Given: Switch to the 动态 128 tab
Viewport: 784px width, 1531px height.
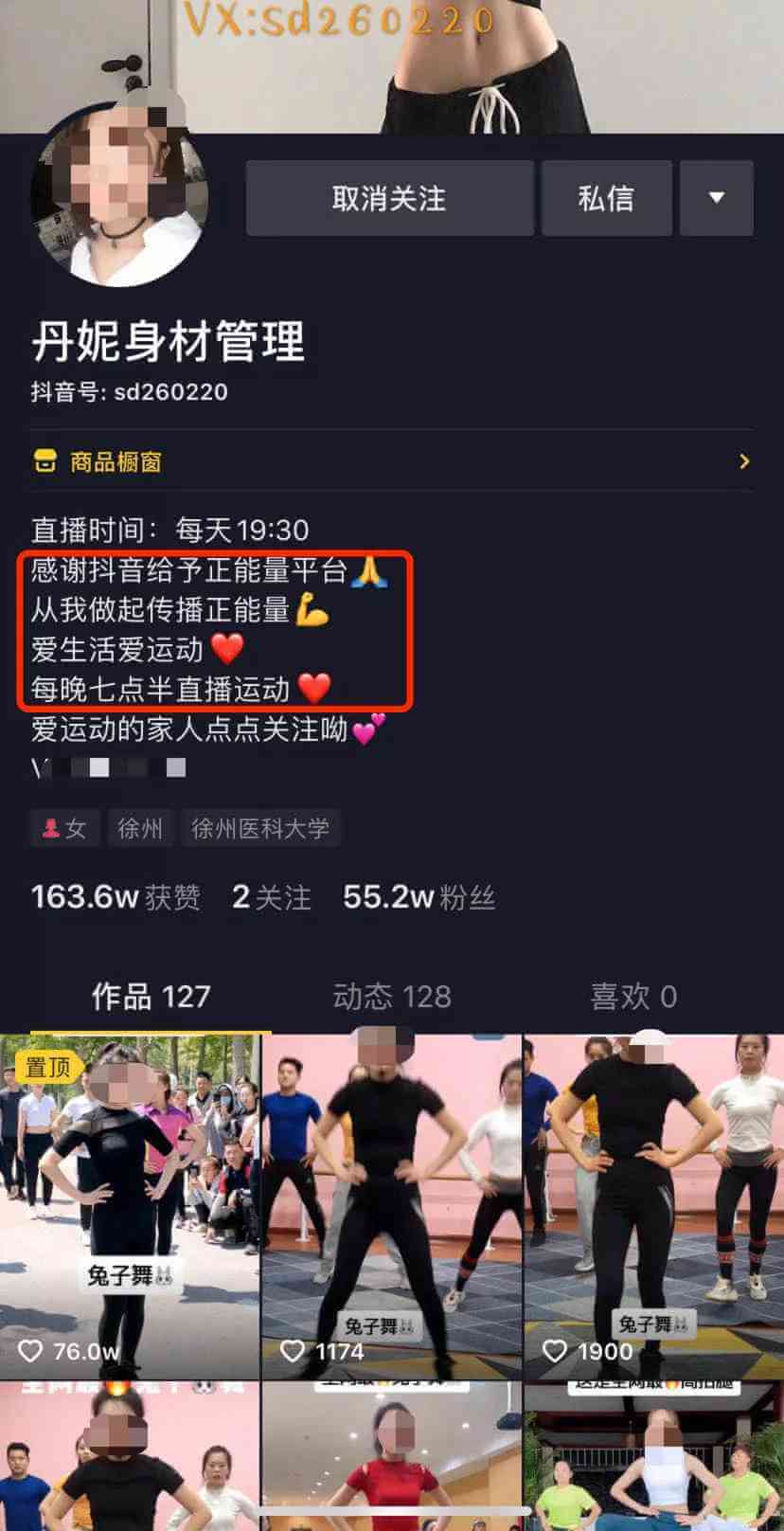Looking at the screenshot, I should pos(392,997).
